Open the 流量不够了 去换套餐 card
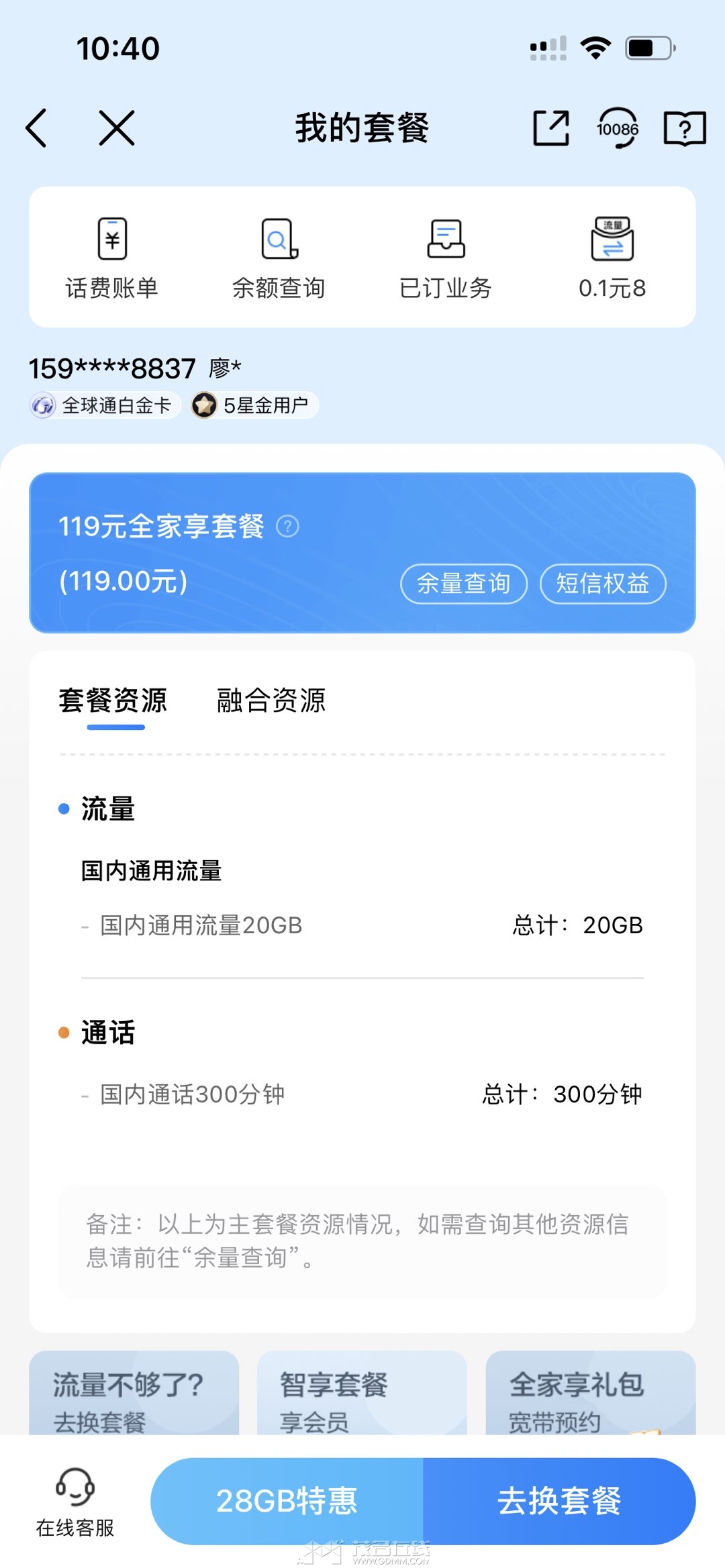 coord(134,1394)
